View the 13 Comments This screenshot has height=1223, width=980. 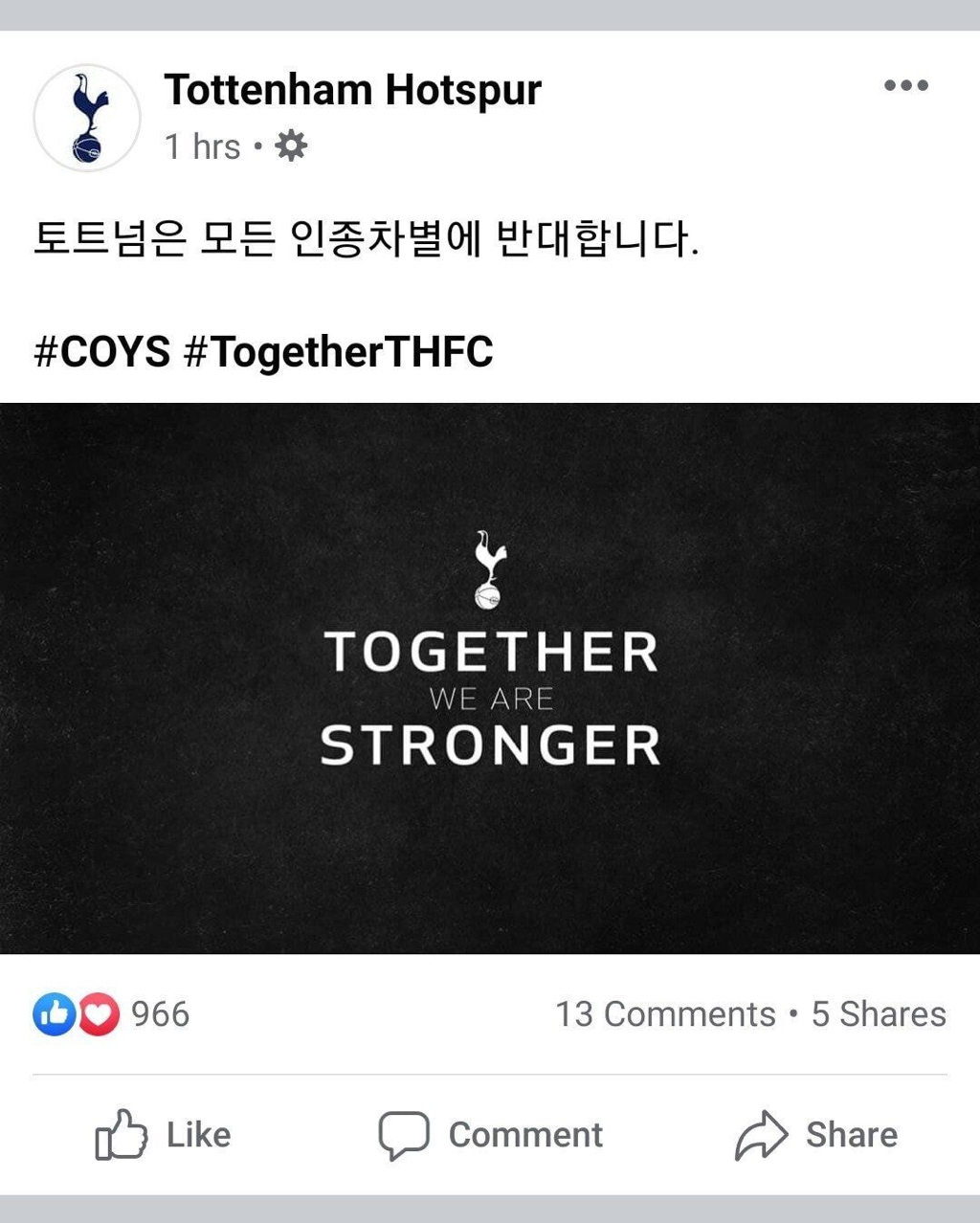666,1014
